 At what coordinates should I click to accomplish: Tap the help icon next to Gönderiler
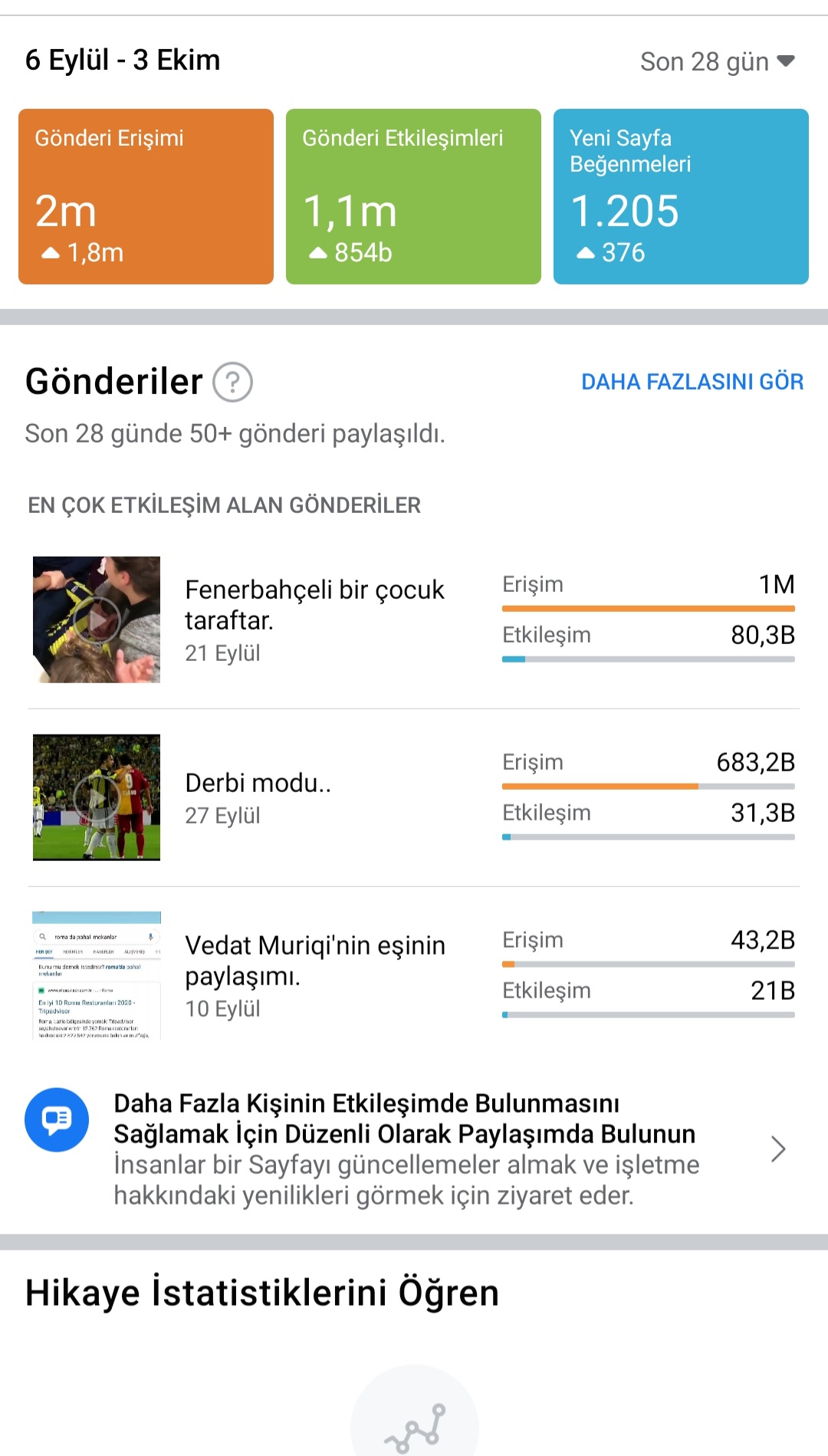(x=232, y=382)
